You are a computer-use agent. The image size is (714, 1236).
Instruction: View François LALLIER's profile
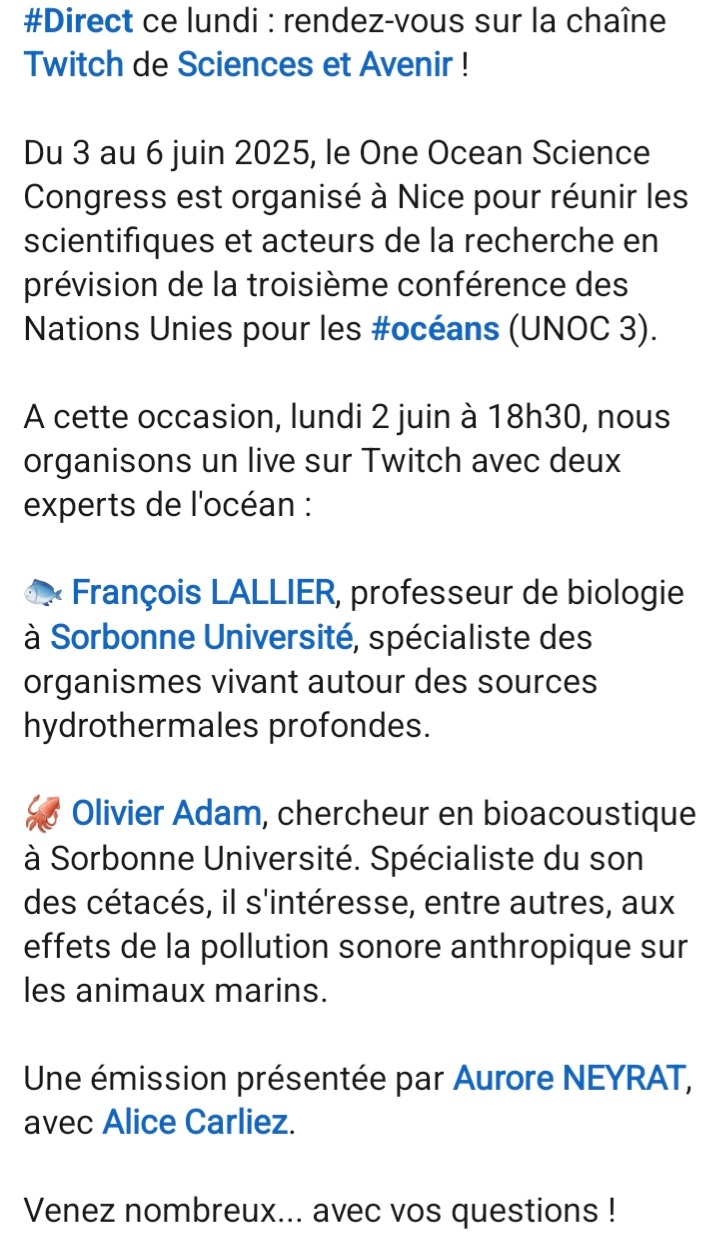tap(204, 593)
